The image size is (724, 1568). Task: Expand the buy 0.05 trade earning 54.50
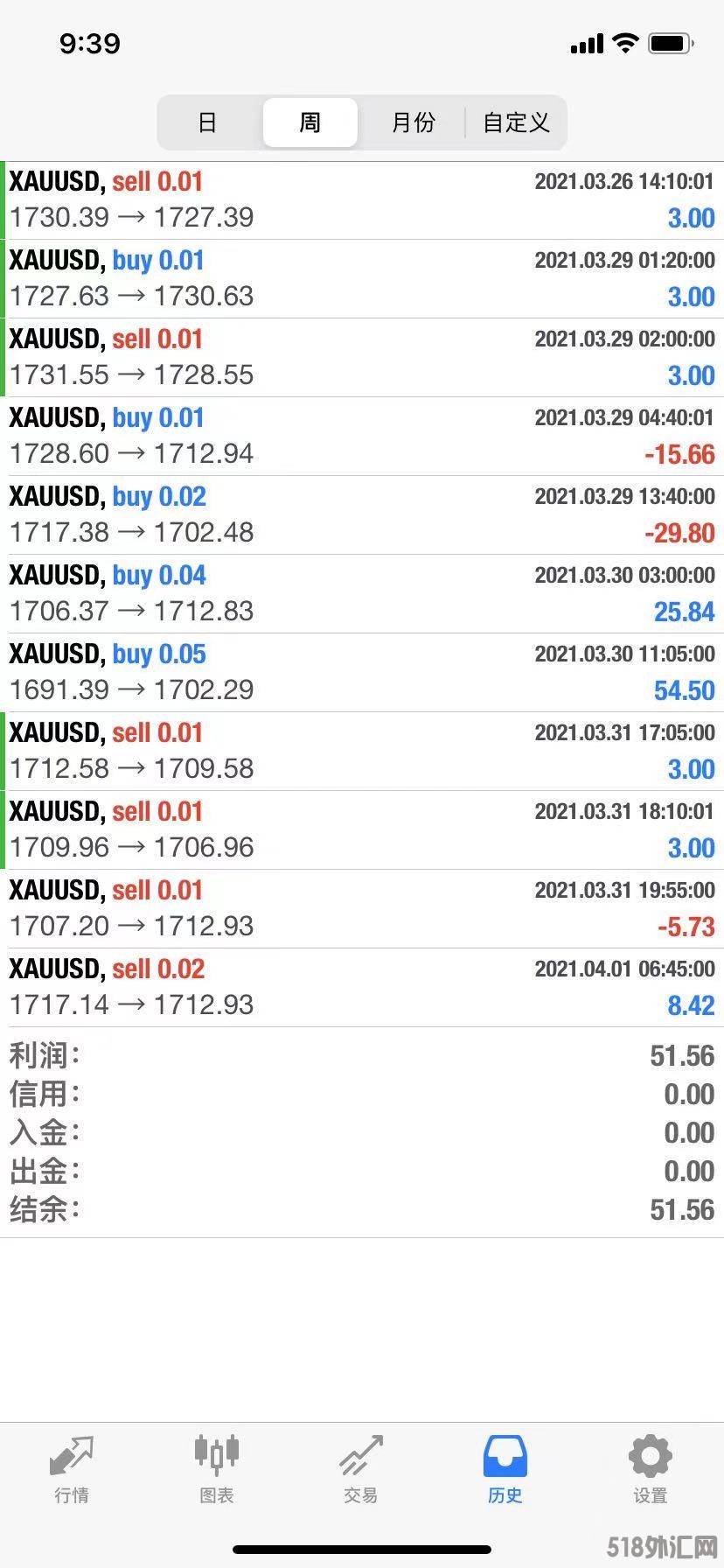click(362, 673)
